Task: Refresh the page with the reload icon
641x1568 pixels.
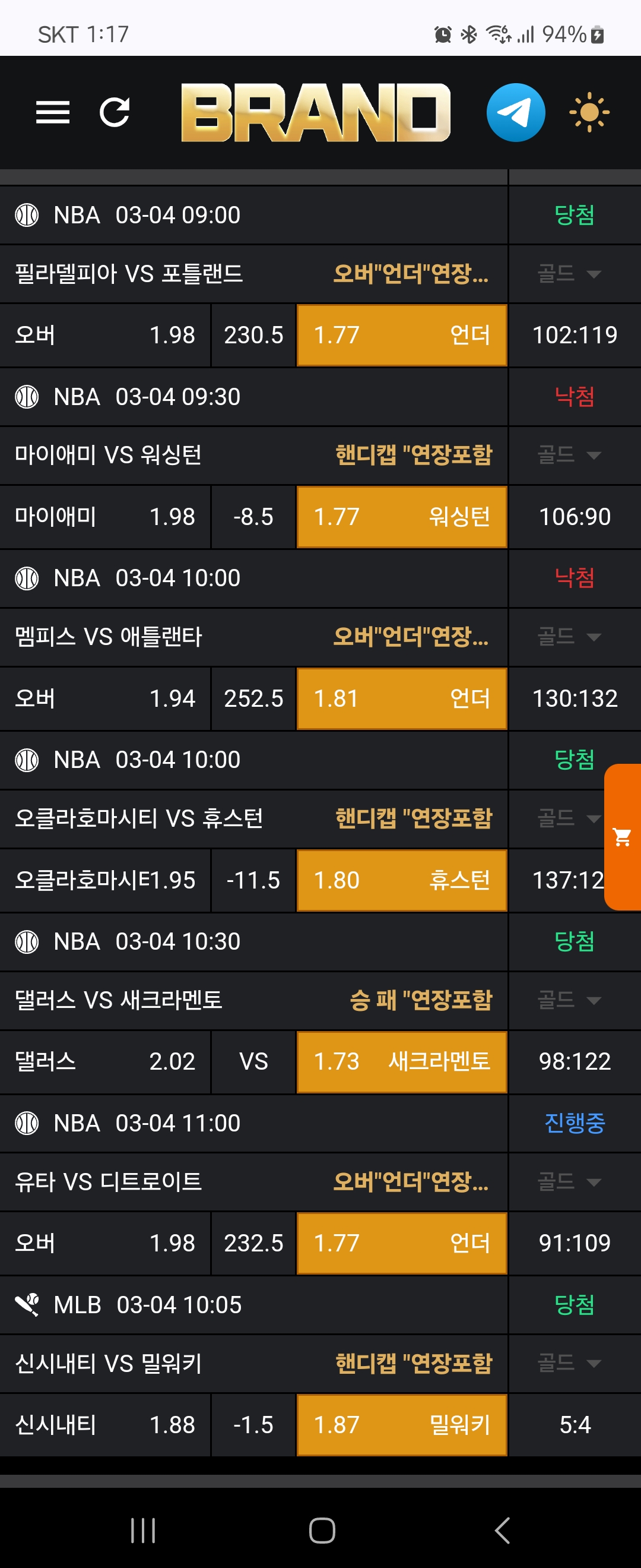Action: 115,113
